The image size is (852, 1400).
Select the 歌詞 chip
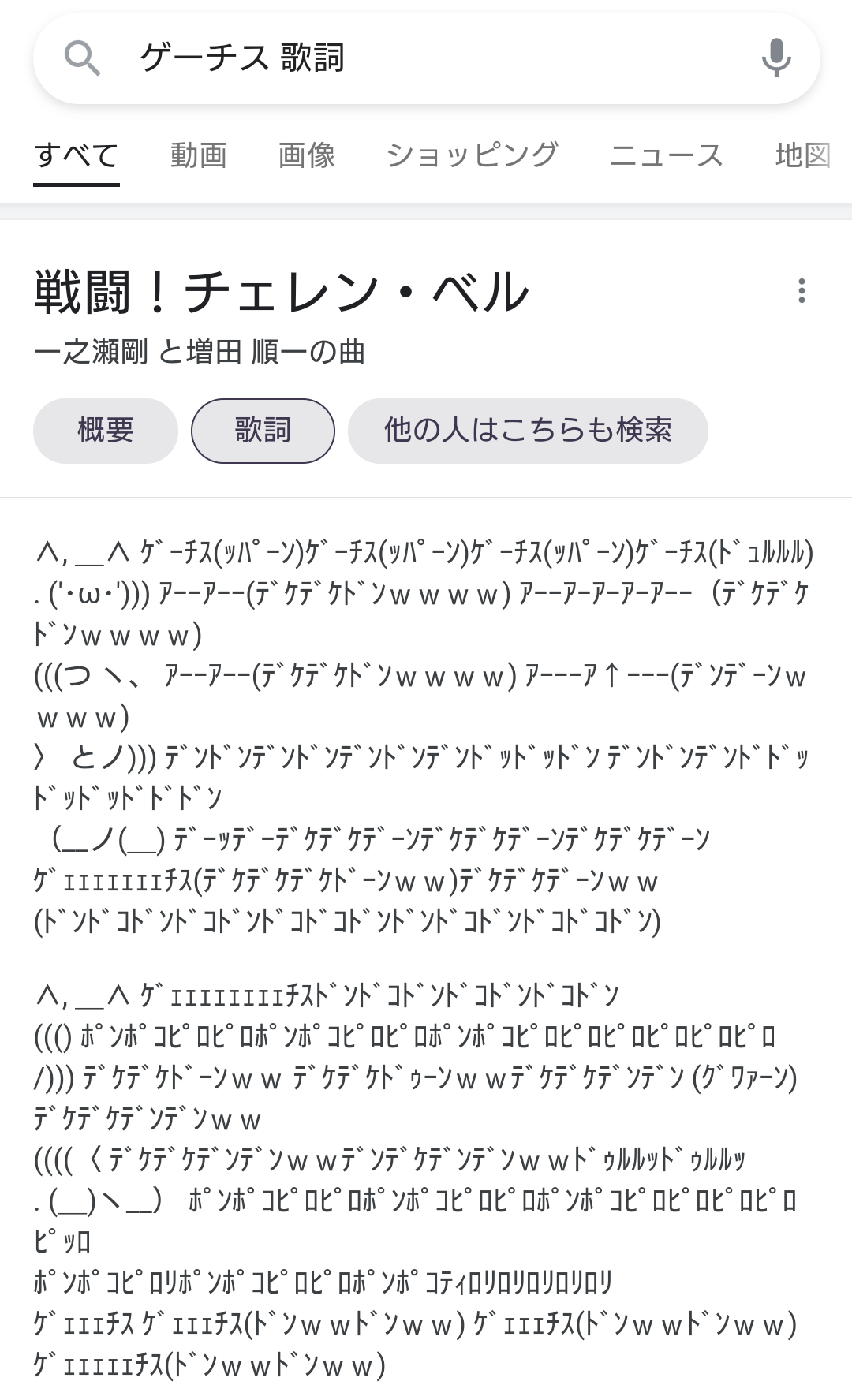263,431
